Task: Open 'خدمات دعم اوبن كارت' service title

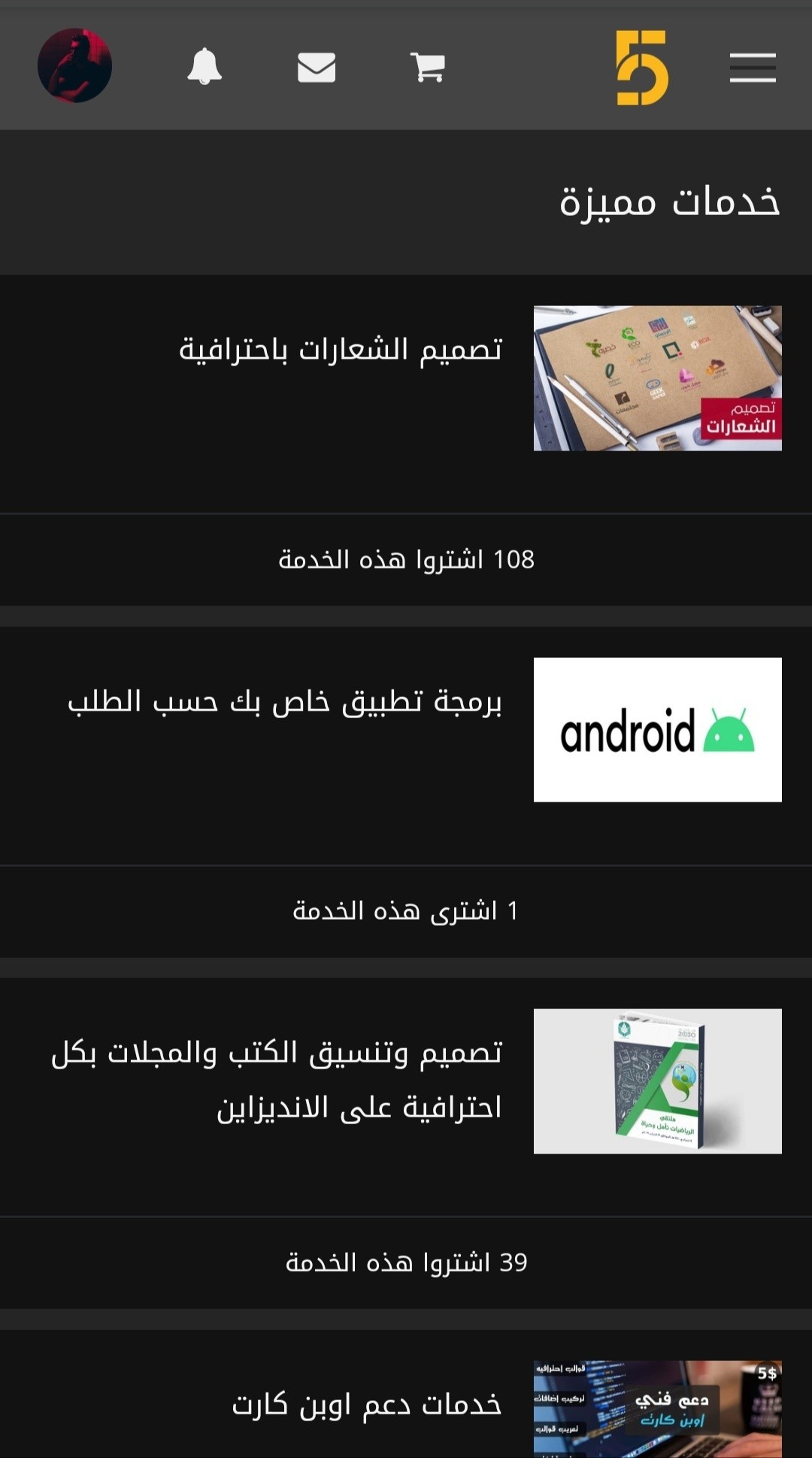Action: click(x=366, y=1404)
